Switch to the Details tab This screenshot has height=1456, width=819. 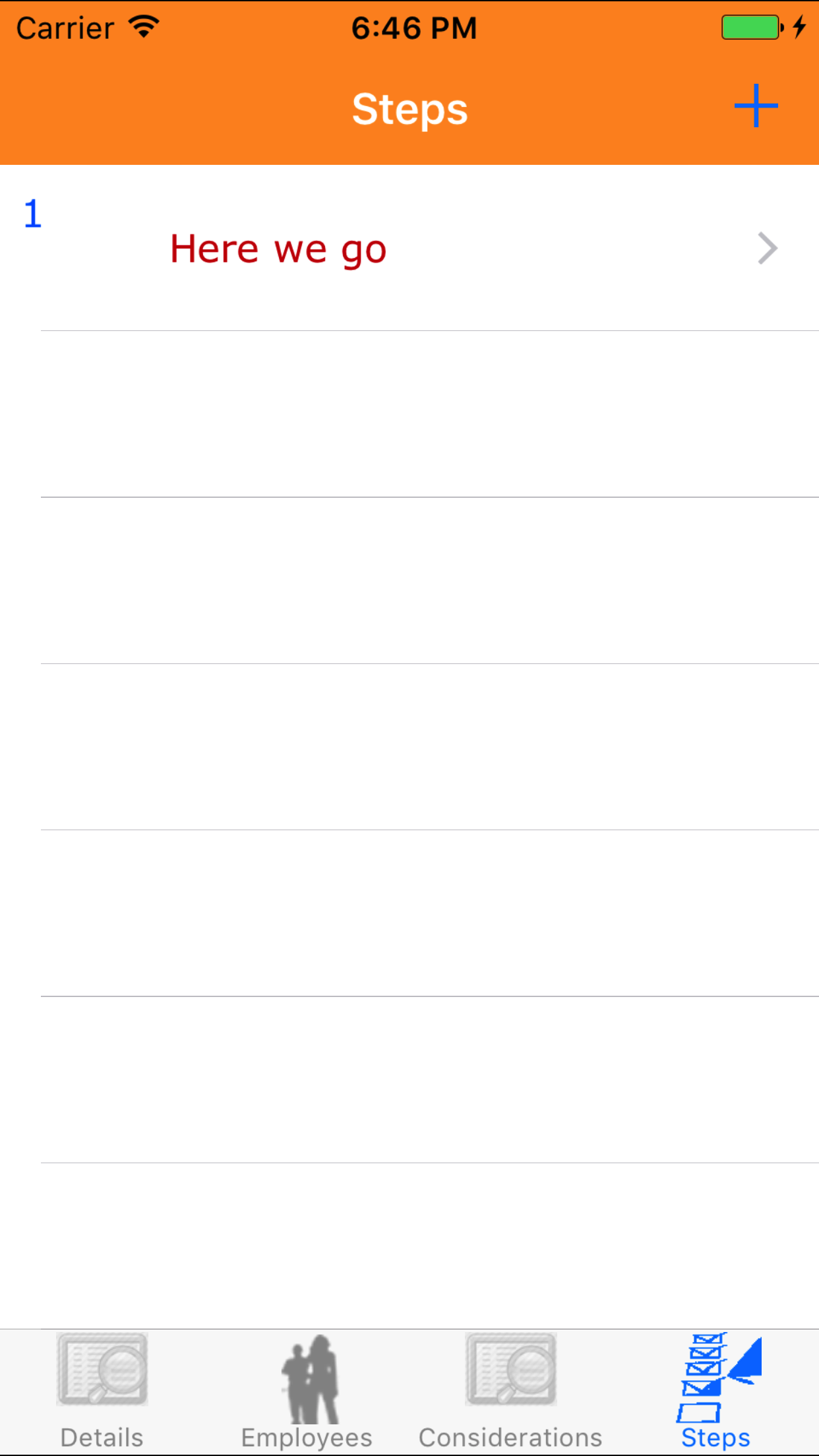[x=102, y=1391]
